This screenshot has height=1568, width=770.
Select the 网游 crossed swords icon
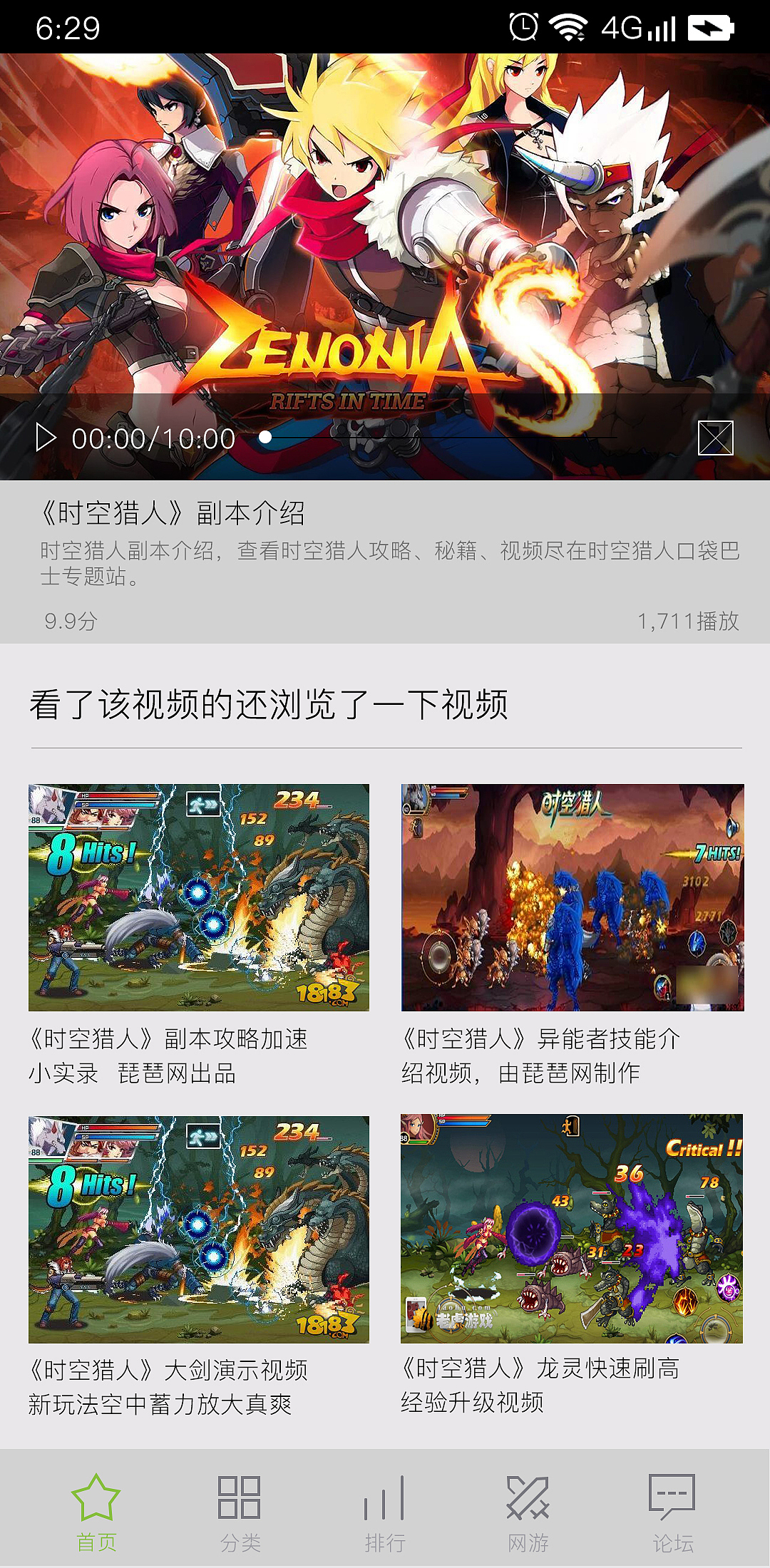[x=528, y=1493]
